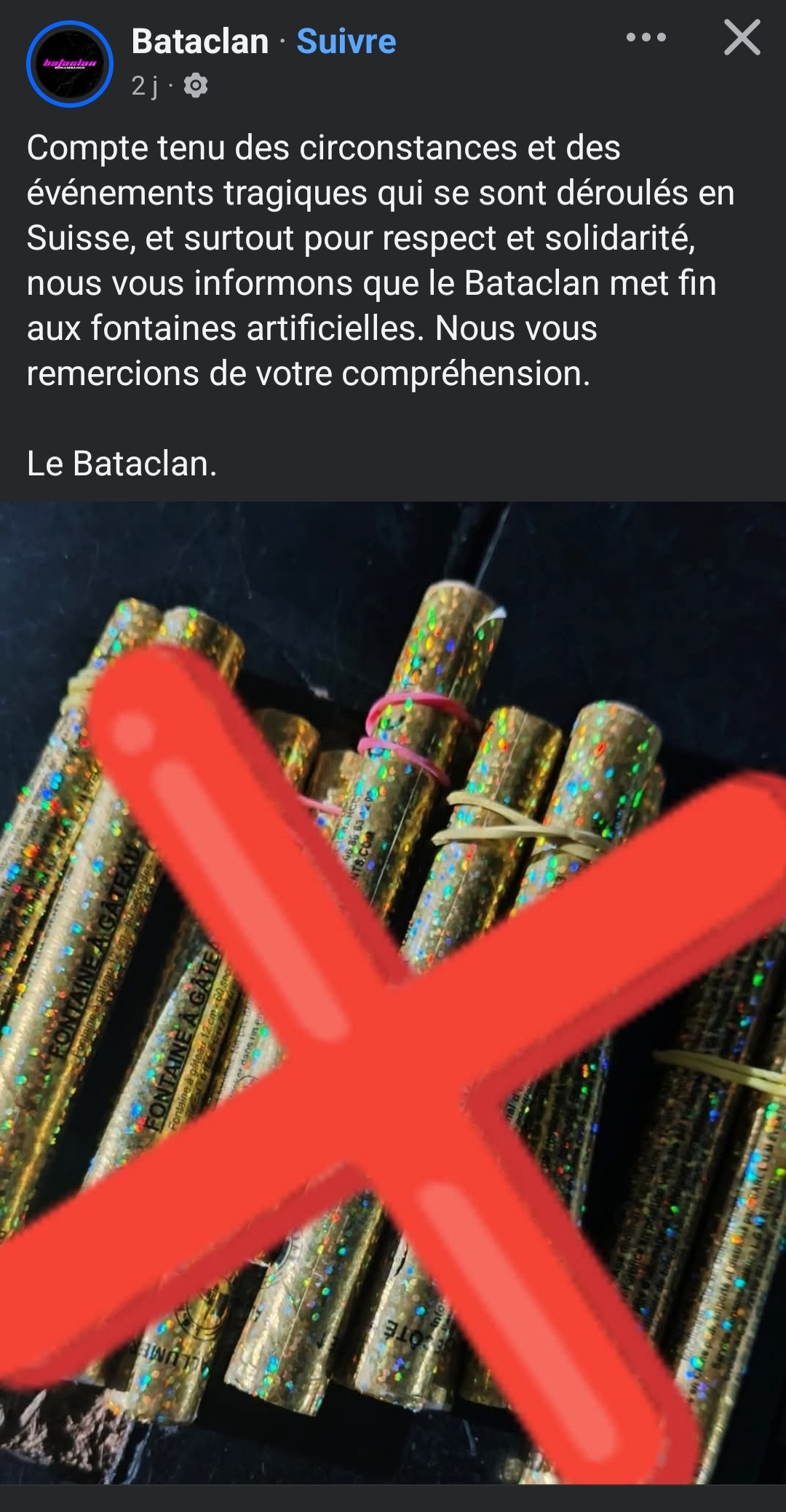786x1512 pixels.
Task: Follow Bataclan via Suivre
Action: [x=346, y=41]
